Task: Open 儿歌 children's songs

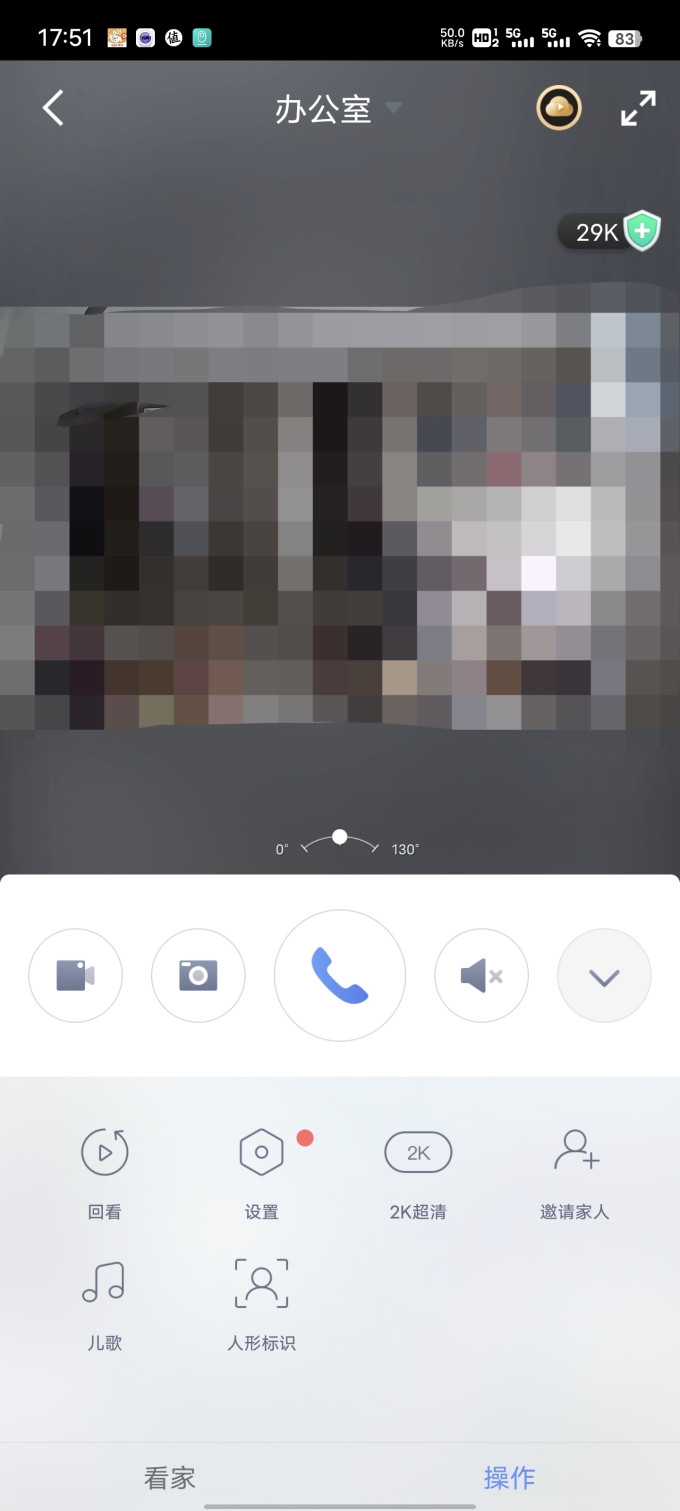Action: [104, 1305]
